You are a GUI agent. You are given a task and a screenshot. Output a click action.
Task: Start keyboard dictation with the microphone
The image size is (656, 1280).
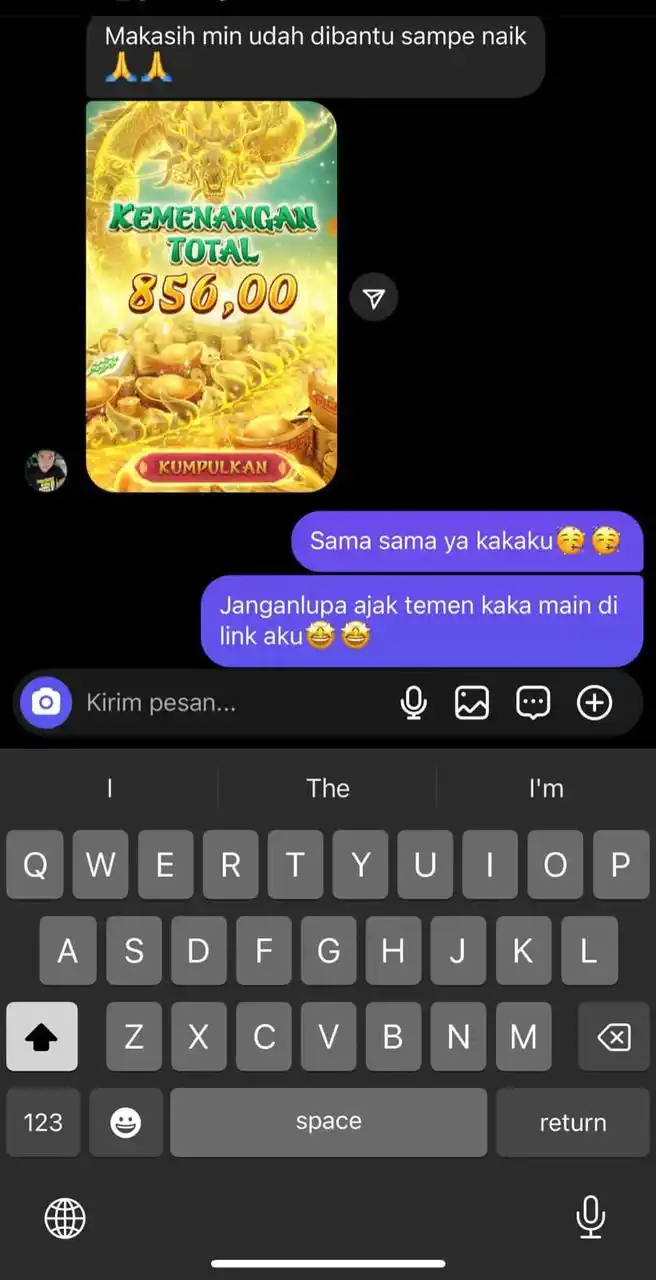[590, 1216]
